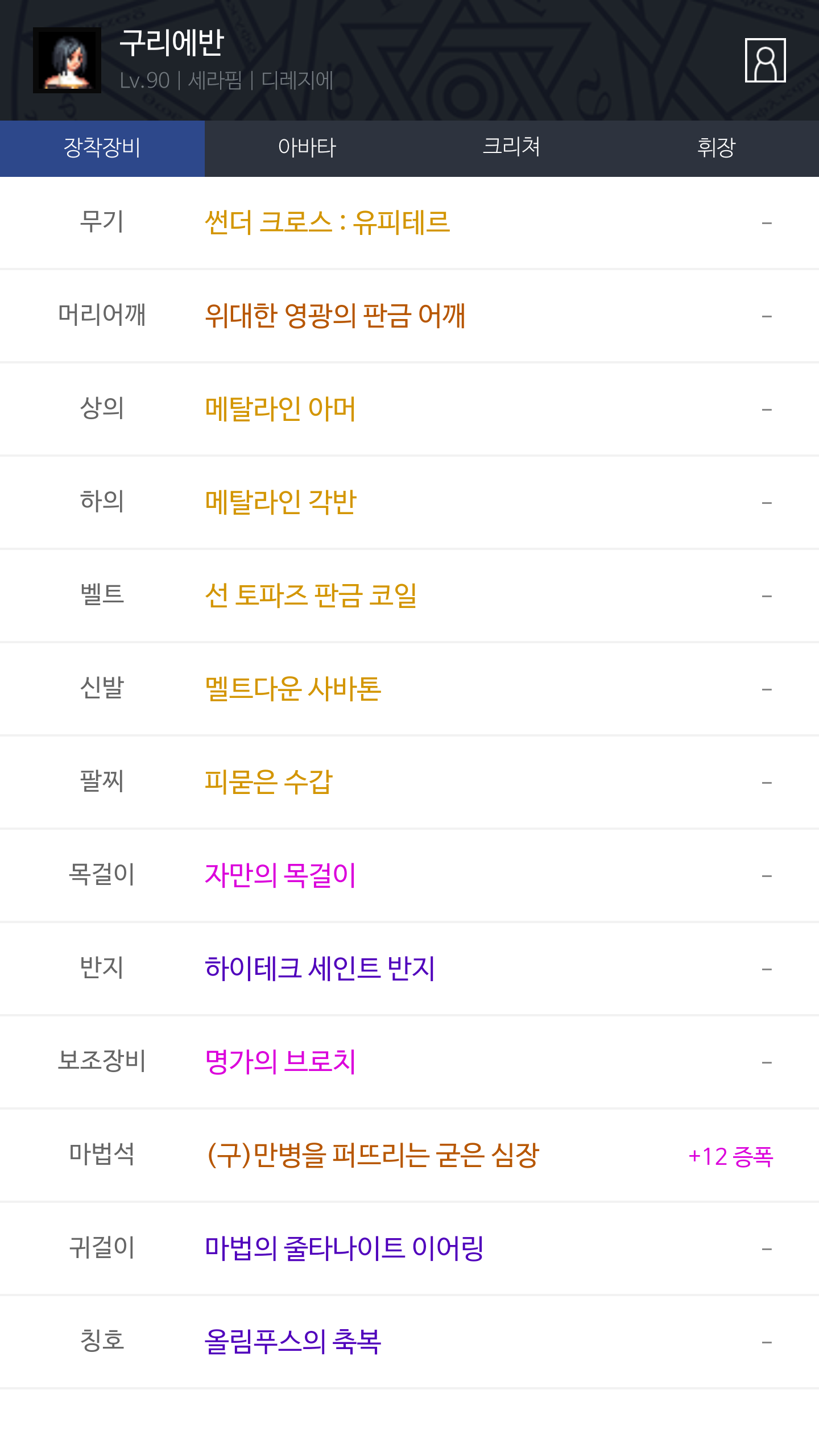Select the 장착장비 tab
The image size is (819, 1456).
pyautogui.click(x=102, y=148)
